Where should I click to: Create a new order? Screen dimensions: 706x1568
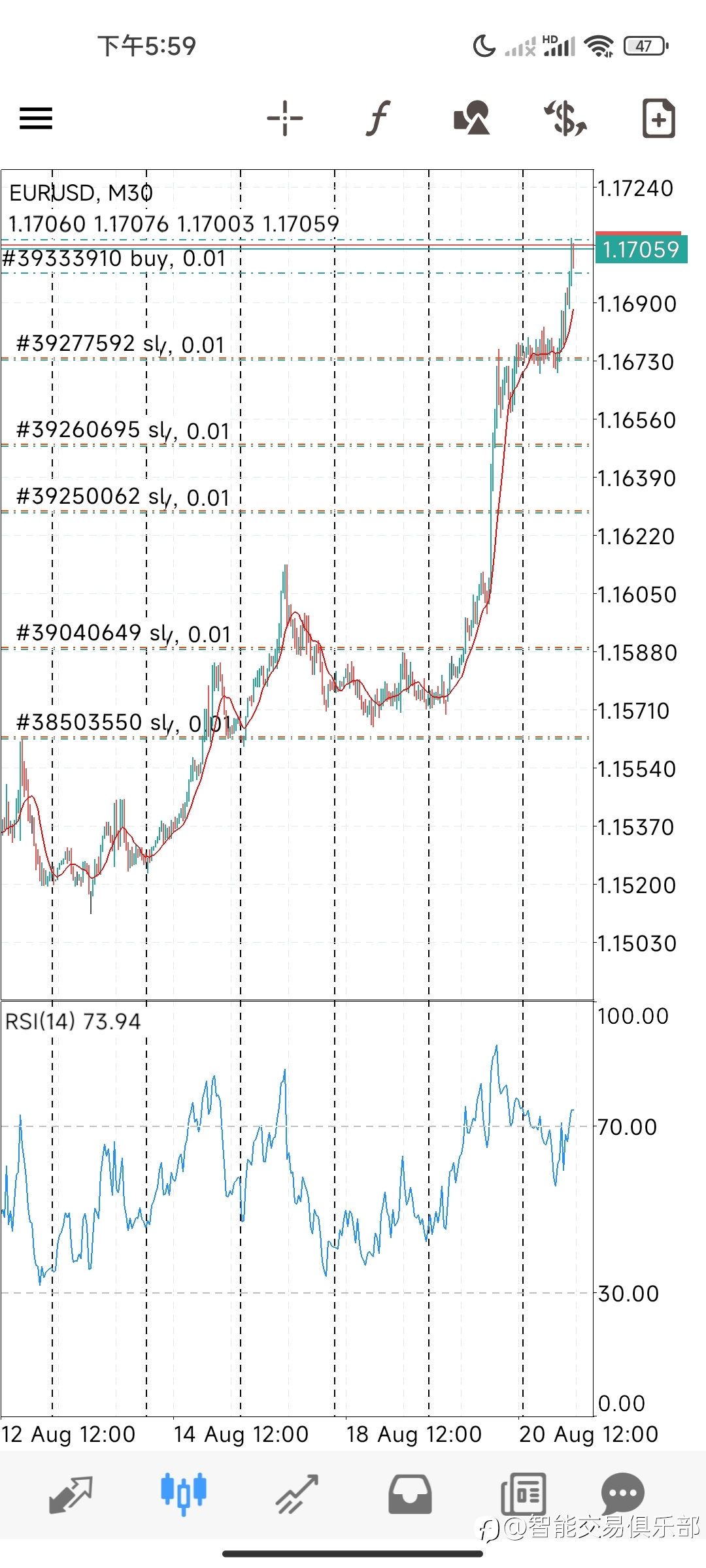(658, 118)
